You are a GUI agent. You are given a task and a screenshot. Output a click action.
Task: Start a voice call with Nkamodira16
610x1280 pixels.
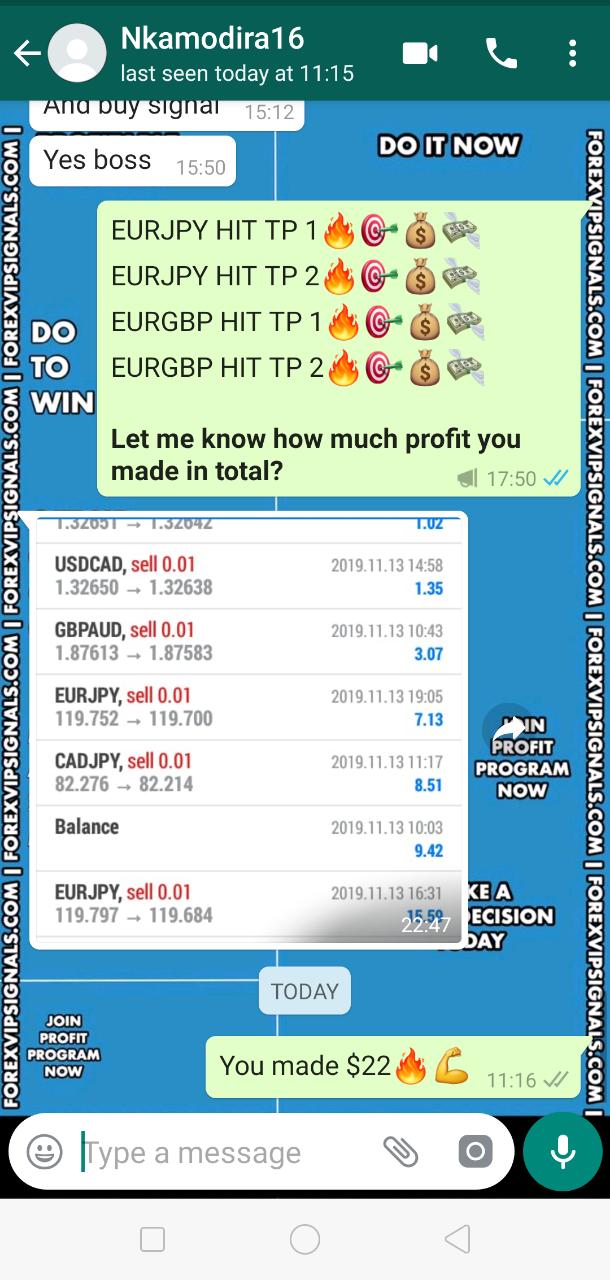click(500, 53)
